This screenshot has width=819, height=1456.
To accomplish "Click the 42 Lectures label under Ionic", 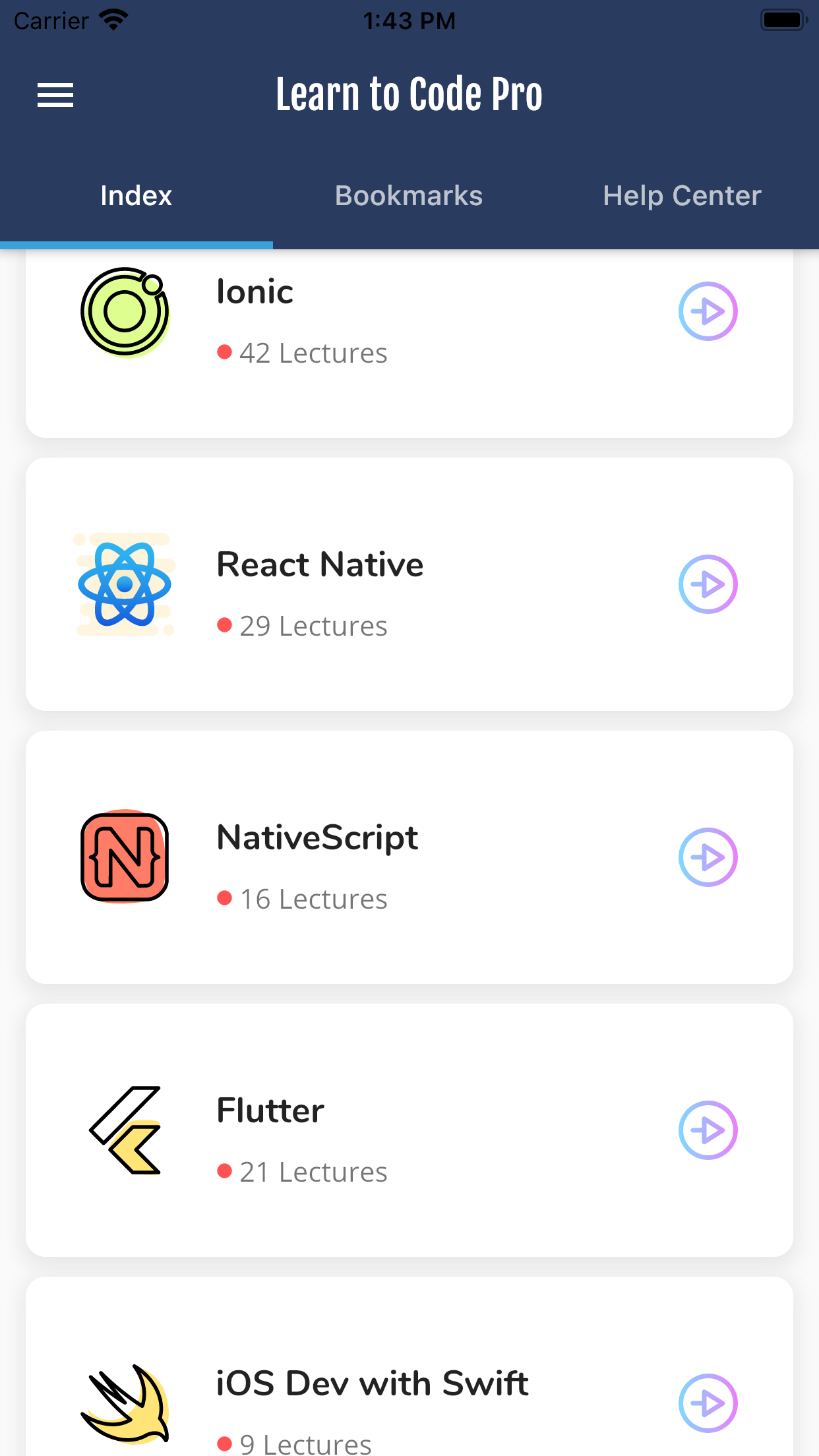I will (313, 353).
